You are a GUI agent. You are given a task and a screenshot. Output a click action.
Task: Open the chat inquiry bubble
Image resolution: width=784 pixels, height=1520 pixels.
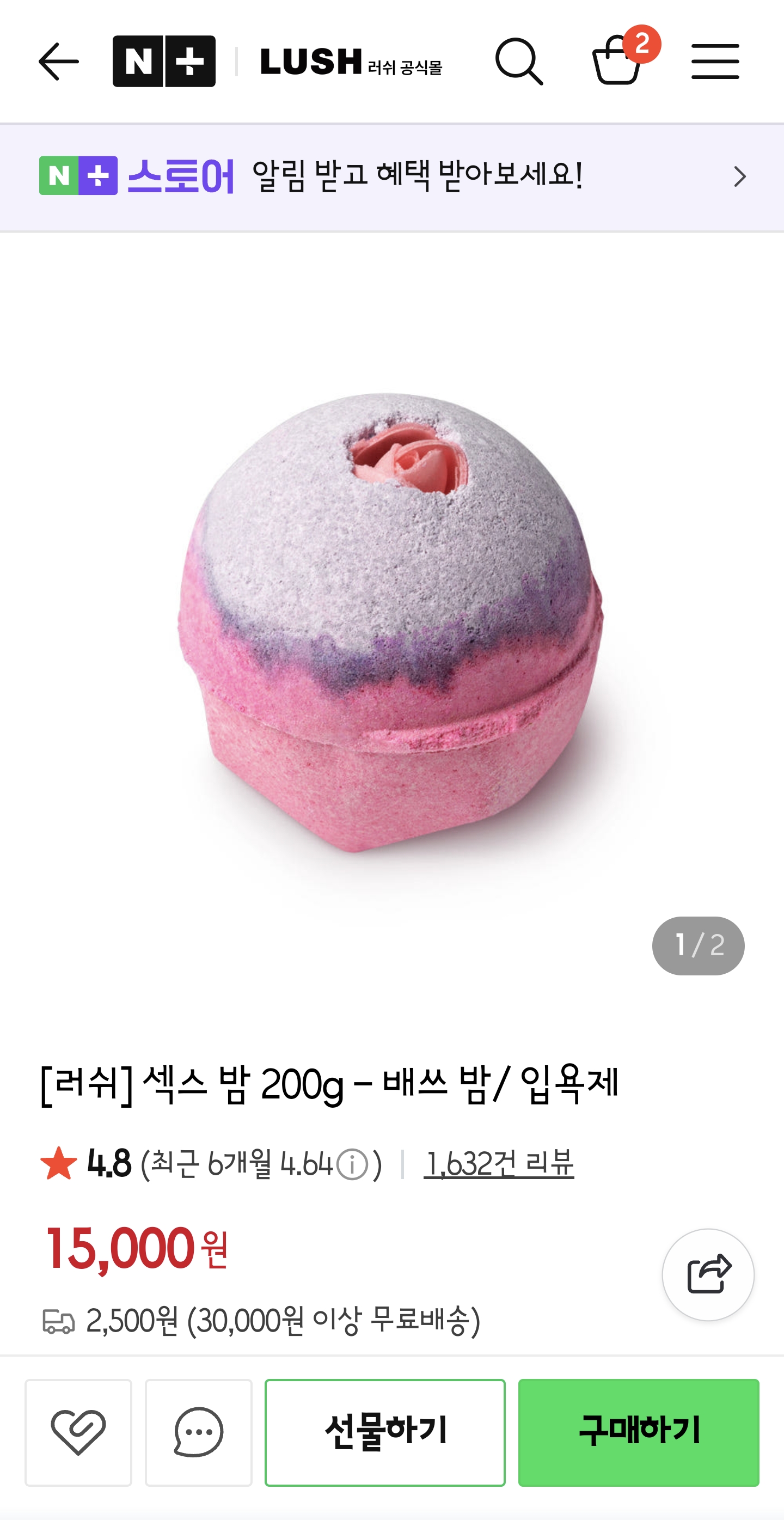(x=199, y=1432)
